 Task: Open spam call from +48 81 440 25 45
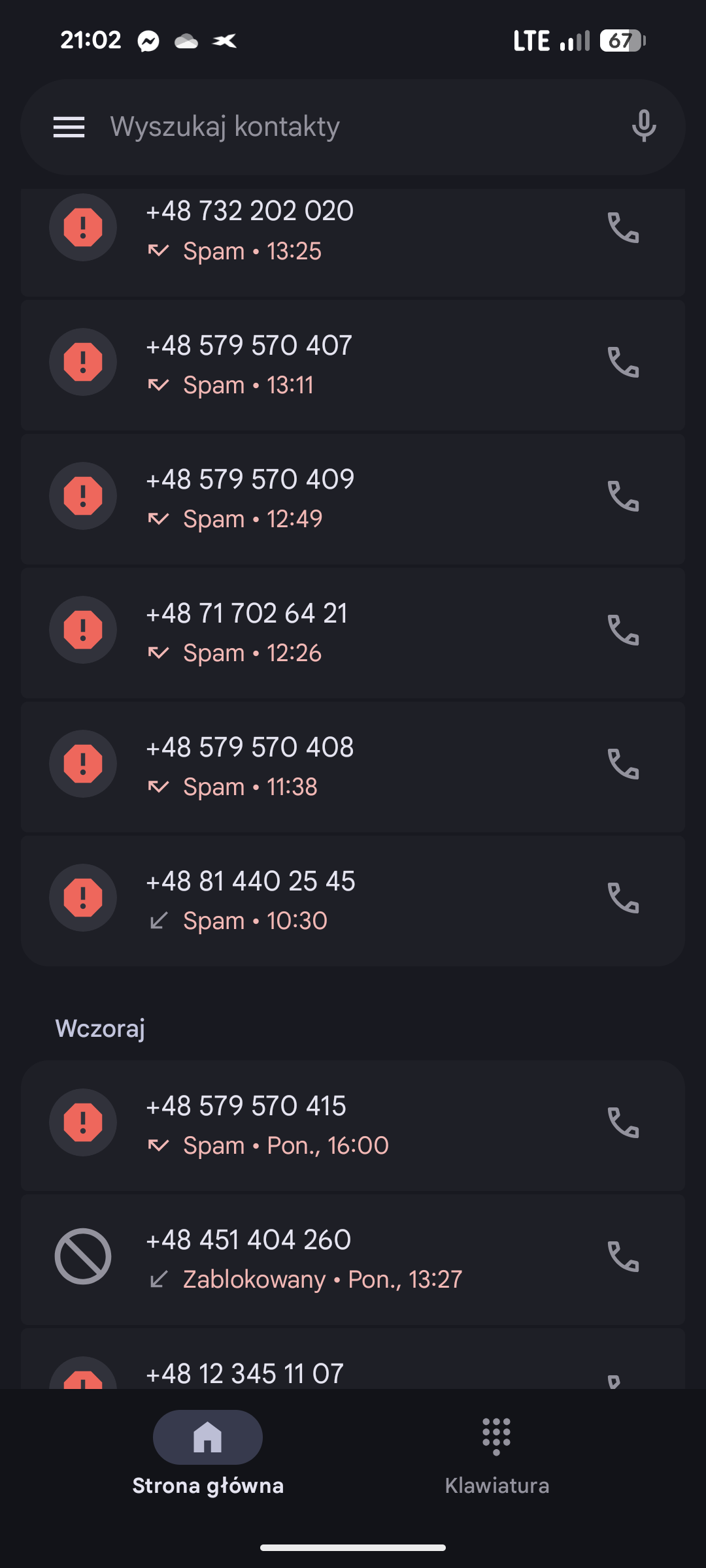click(x=327, y=900)
